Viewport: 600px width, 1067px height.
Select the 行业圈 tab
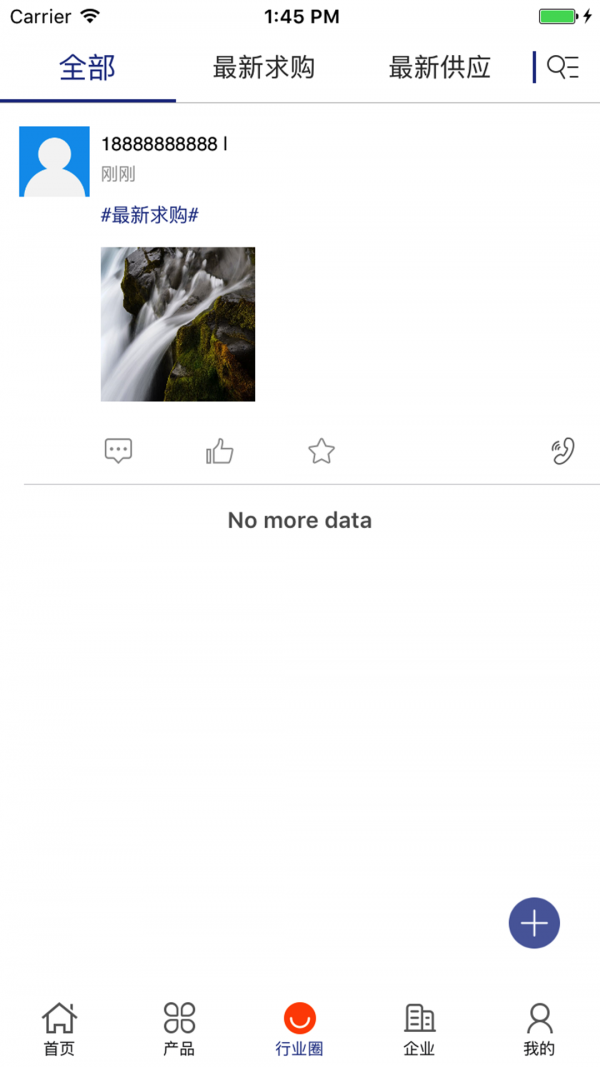[x=300, y=1029]
